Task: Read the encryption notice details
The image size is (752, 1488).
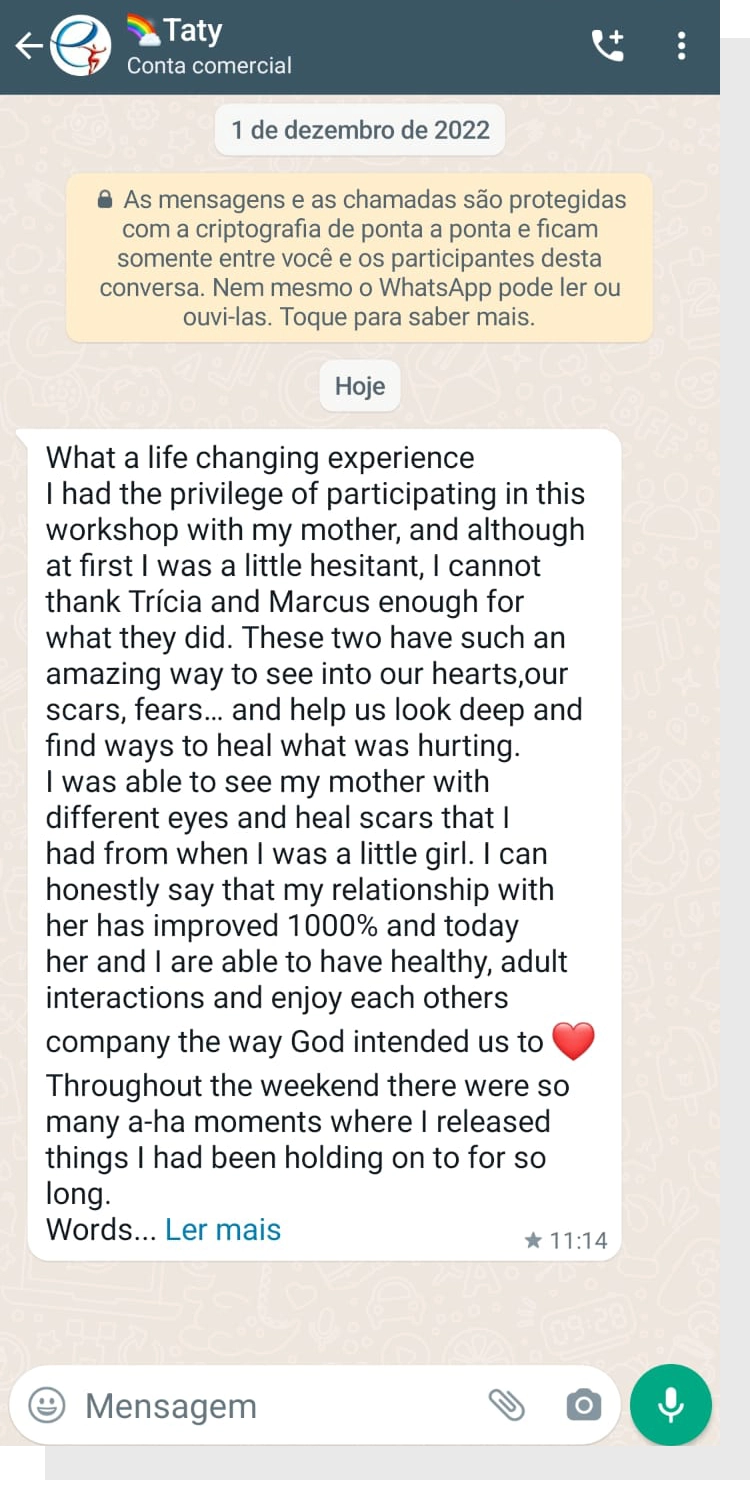Action: tap(360, 258)
